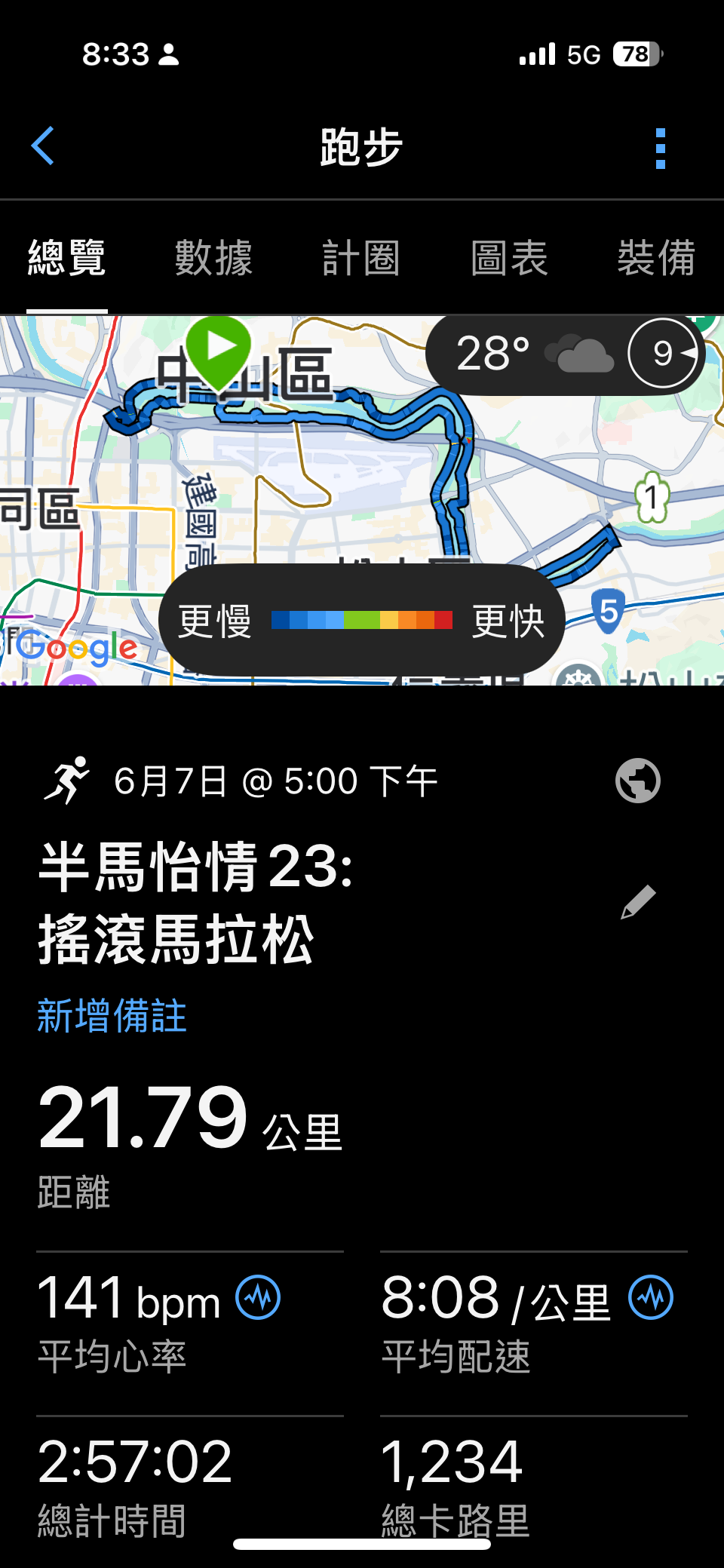Open the 裝備 tab

[x=655, y=258]
